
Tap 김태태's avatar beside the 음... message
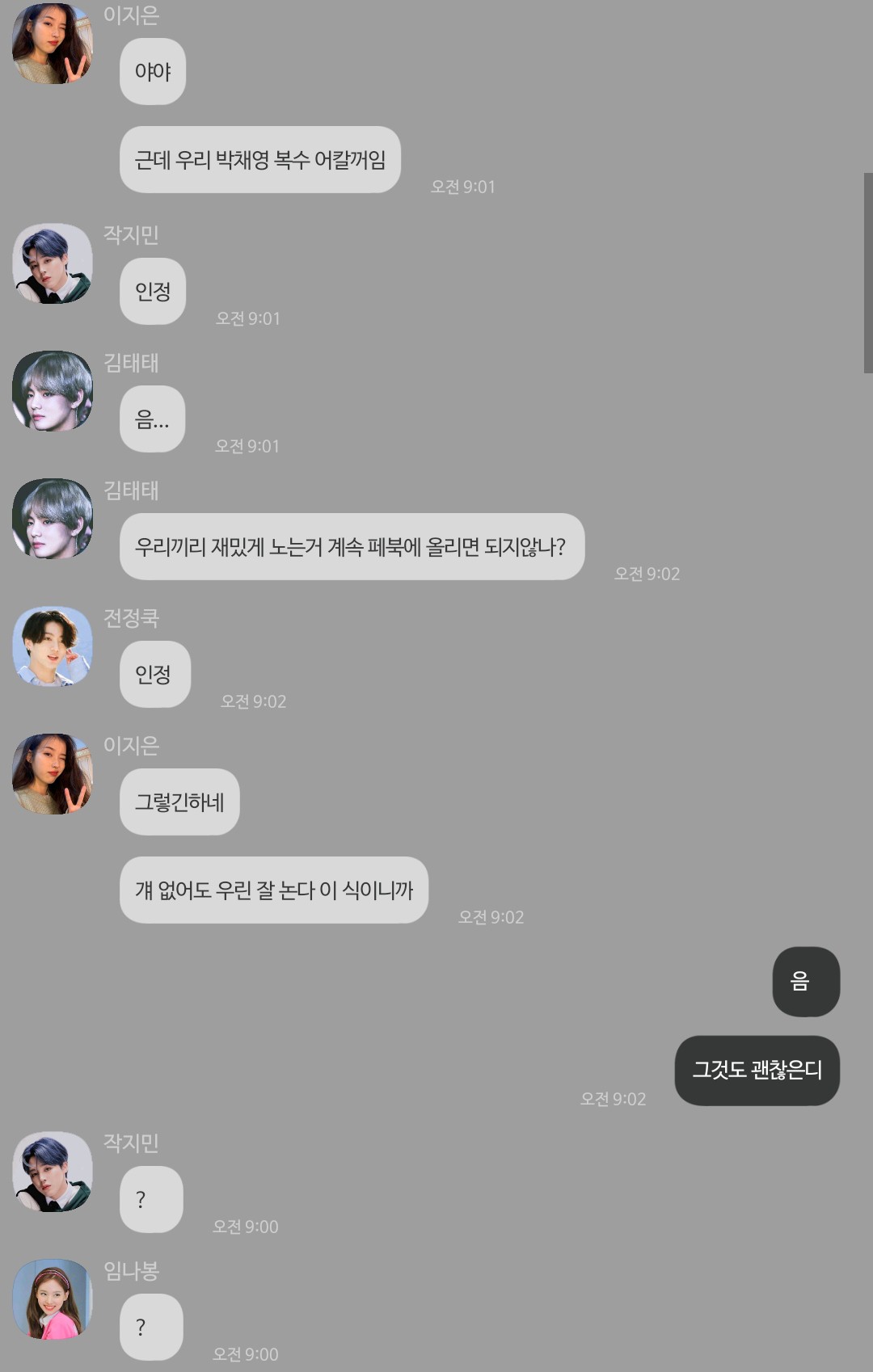(53, 391)
